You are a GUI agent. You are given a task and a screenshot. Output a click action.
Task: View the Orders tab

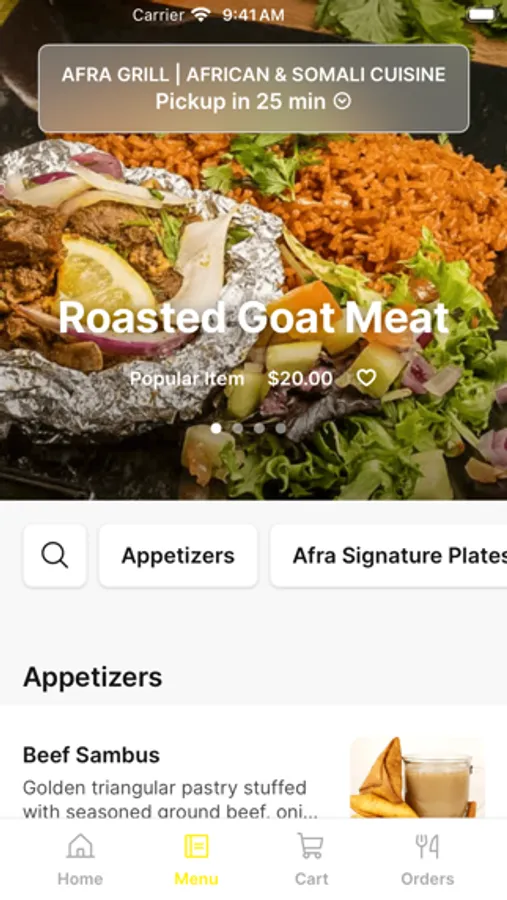pyautogui.click(x=427, y=860)
